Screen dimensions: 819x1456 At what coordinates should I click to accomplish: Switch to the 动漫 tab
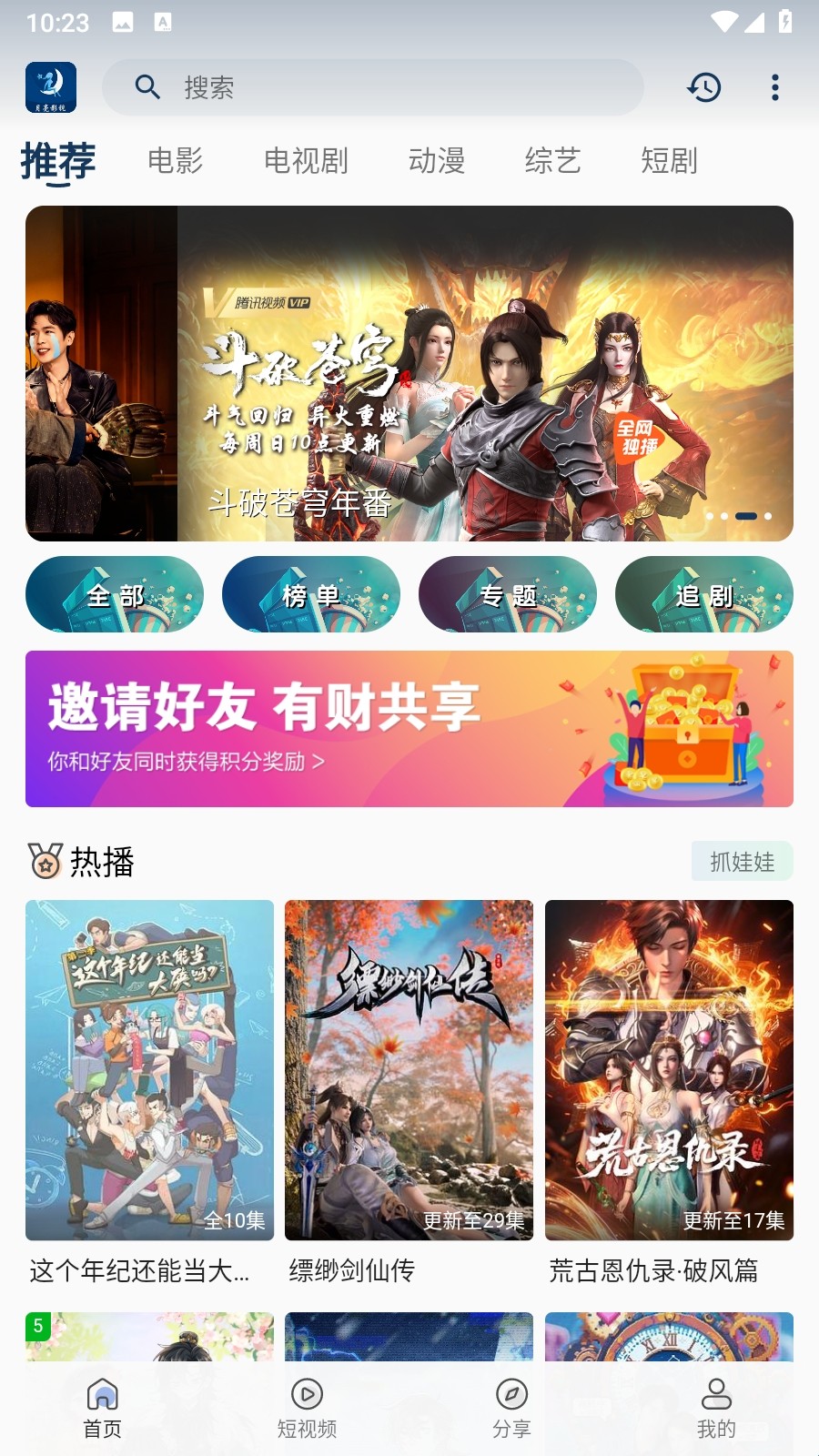437,161
